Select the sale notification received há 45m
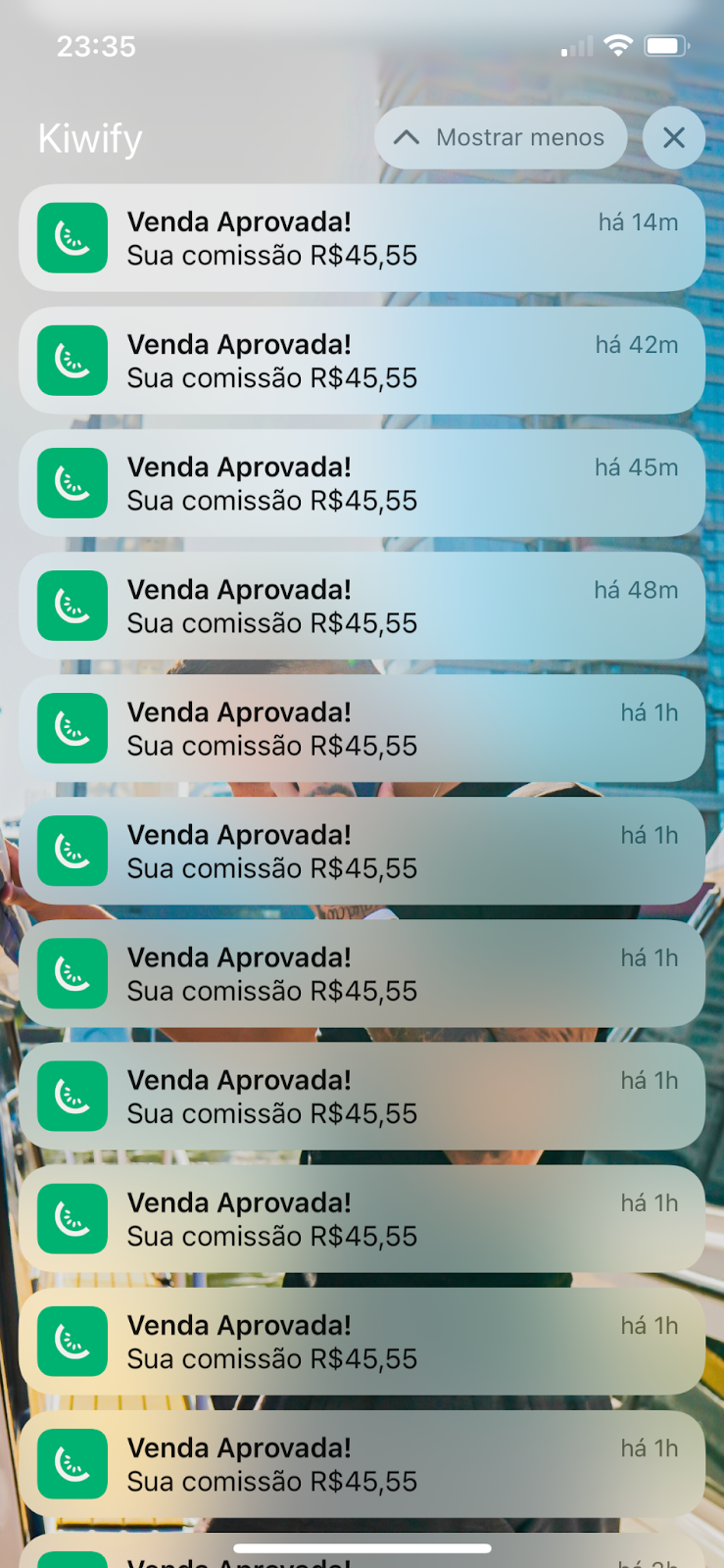Viewport: 724px width, 1568px height. (x=362, y=483)
